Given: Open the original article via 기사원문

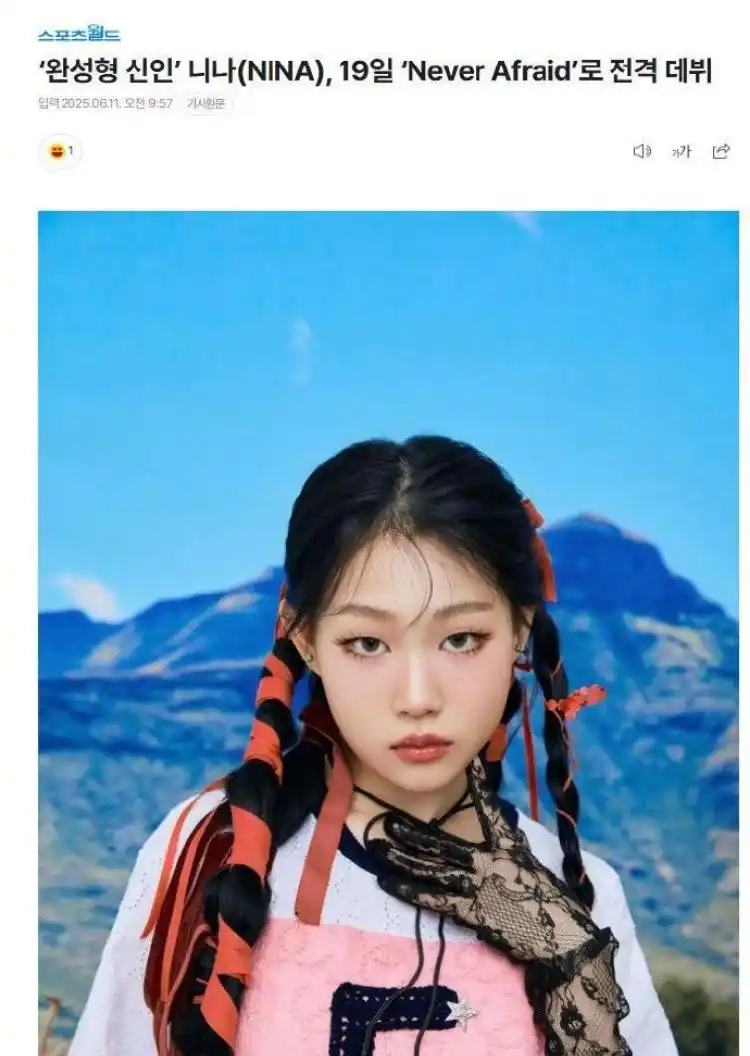Looking at the screenshot, I should pos(206,103).
